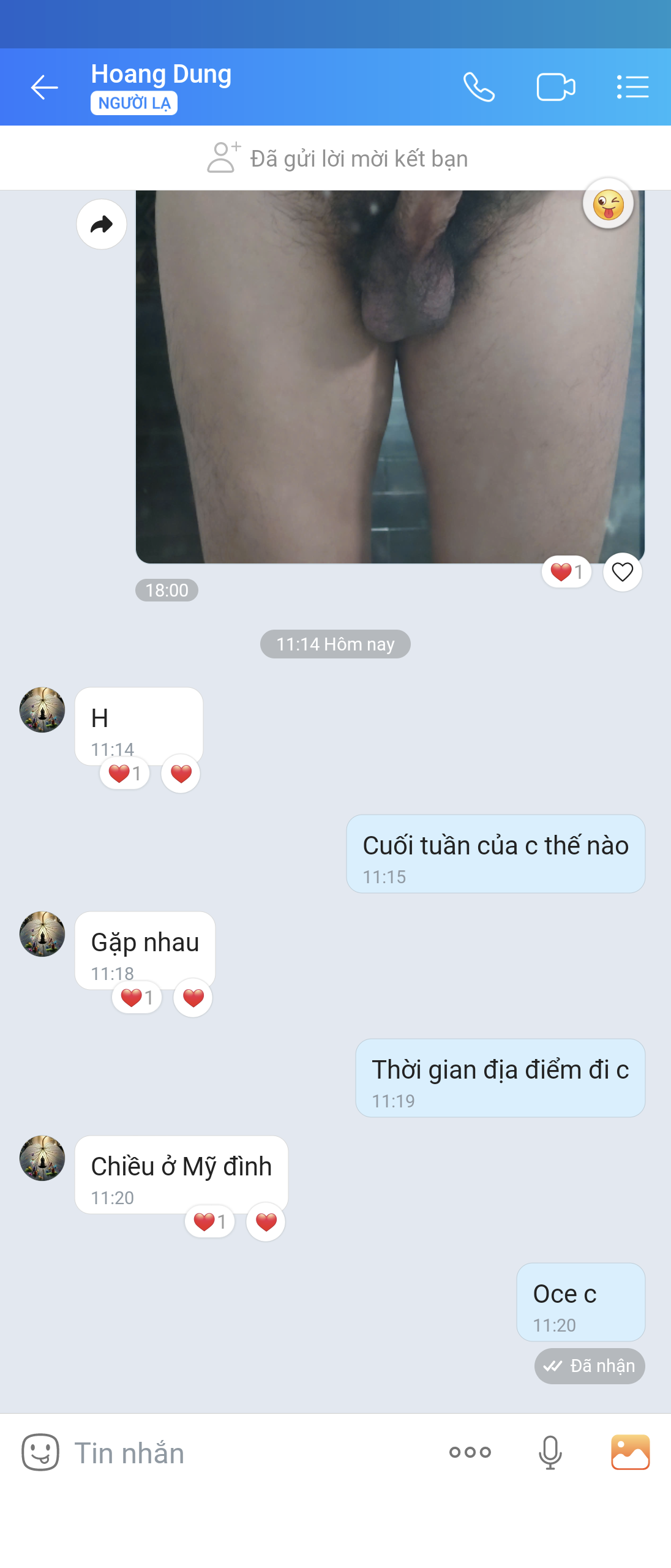The width and height of the screenshot is (671, 1568).
Task: Tap the tongue-out emoji reaction on photo
Action: pos(609,204)
